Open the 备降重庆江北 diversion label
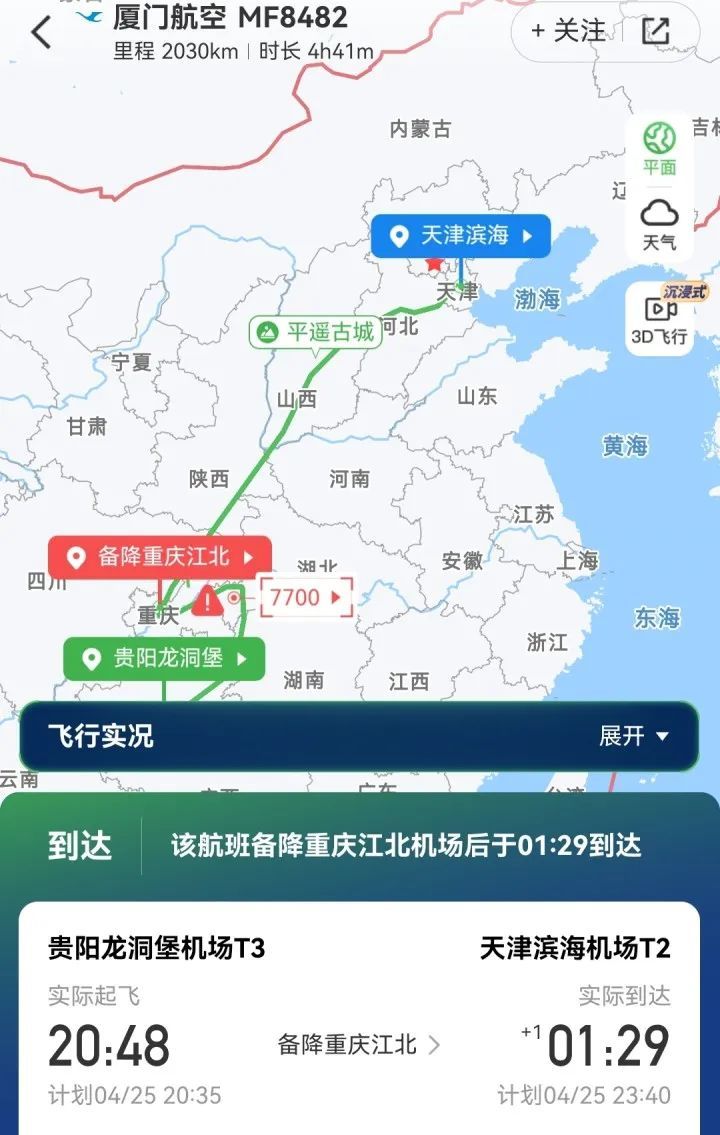This screenshot has width=720, height=1135. (160, 557)
